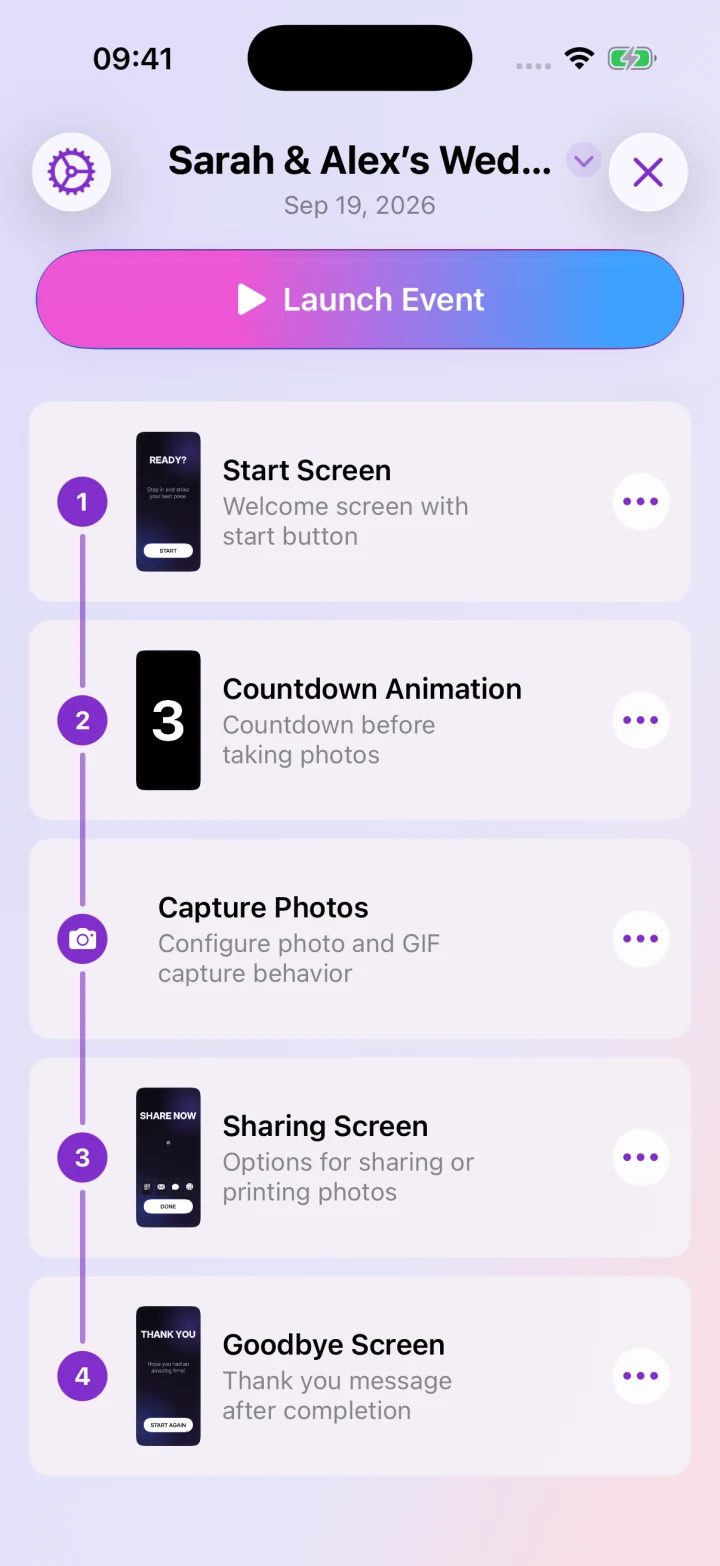Show more options for Countdown Animation
Screen dimensions: 720x1566
(x=641, y=720)
